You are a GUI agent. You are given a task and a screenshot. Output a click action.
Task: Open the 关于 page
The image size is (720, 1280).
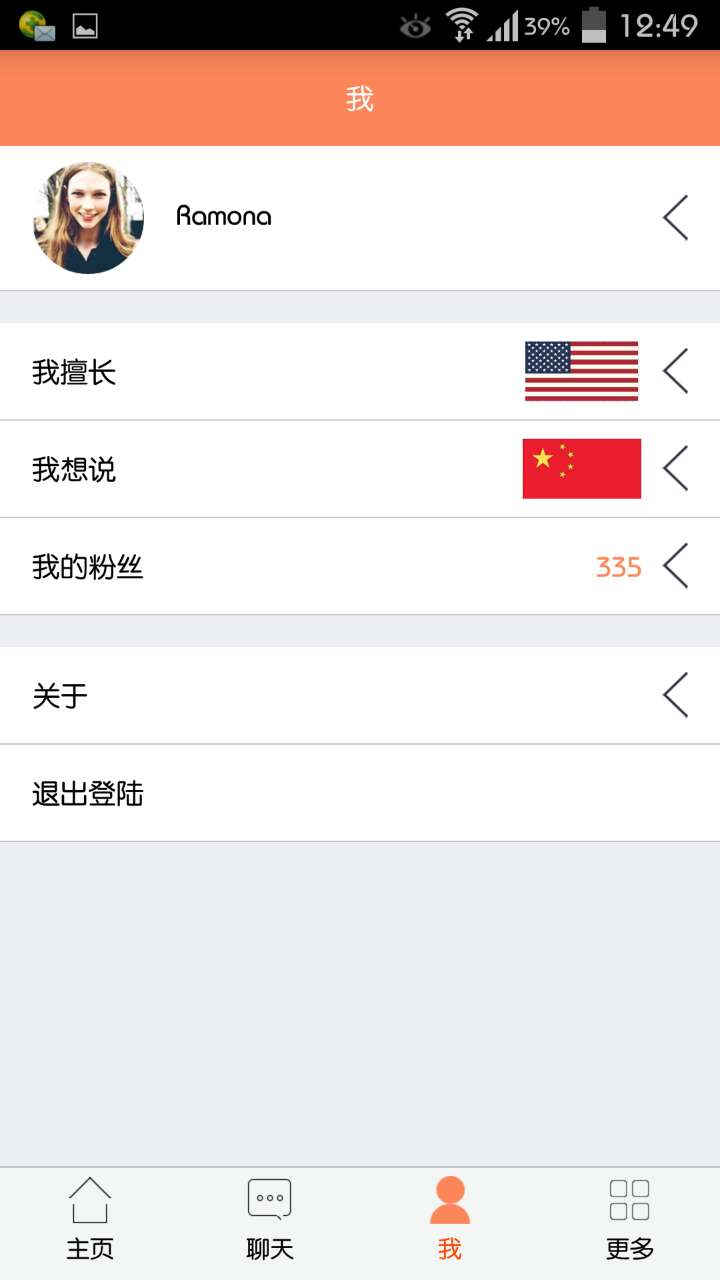pos(360,696)
